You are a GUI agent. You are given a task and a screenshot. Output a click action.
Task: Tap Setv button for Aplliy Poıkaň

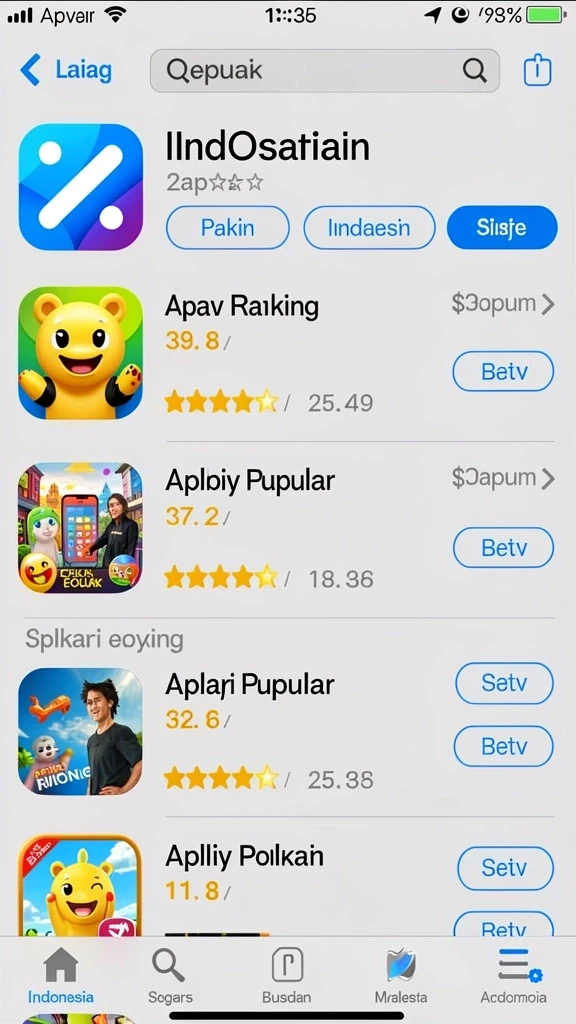coord(505,868)
